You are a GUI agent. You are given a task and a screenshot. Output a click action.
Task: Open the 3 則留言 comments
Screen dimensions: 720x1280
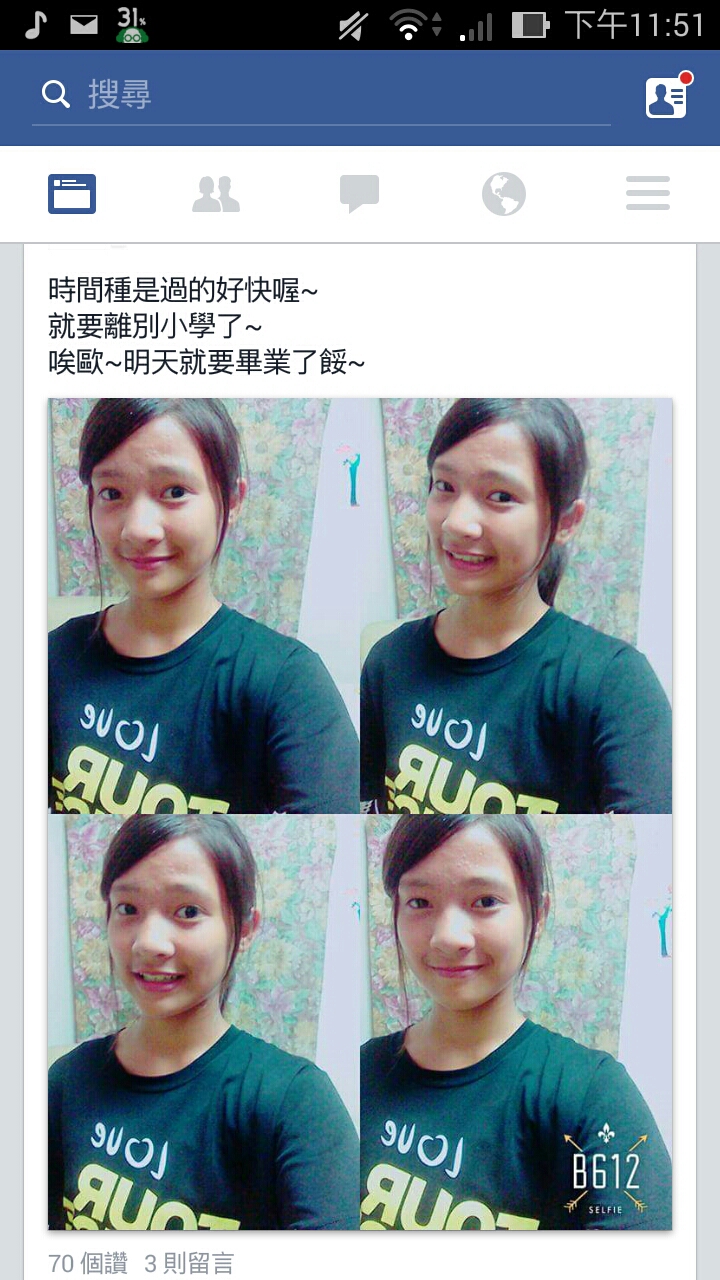pos(189,1263)
